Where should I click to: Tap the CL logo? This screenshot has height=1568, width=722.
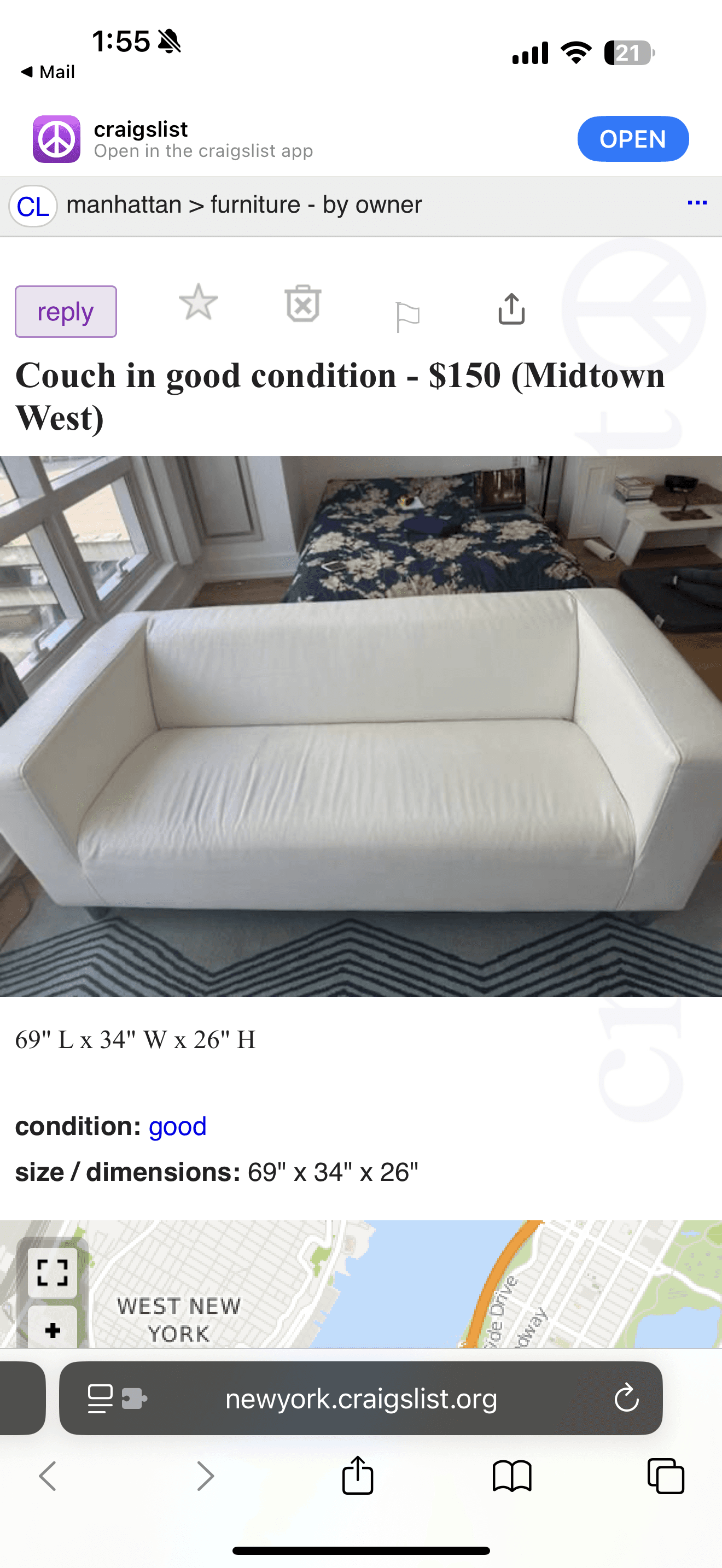[x=33, y=205]
